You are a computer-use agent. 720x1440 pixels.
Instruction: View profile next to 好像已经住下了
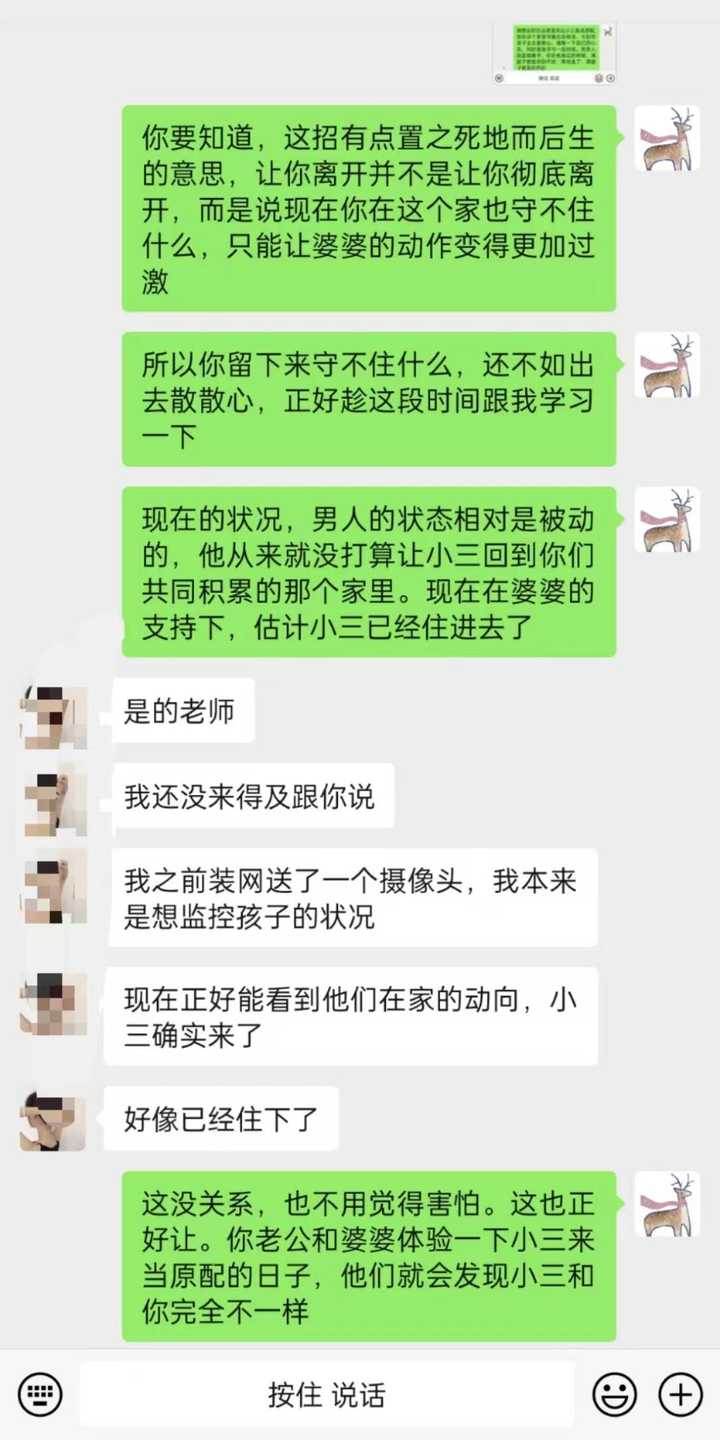53,1118
